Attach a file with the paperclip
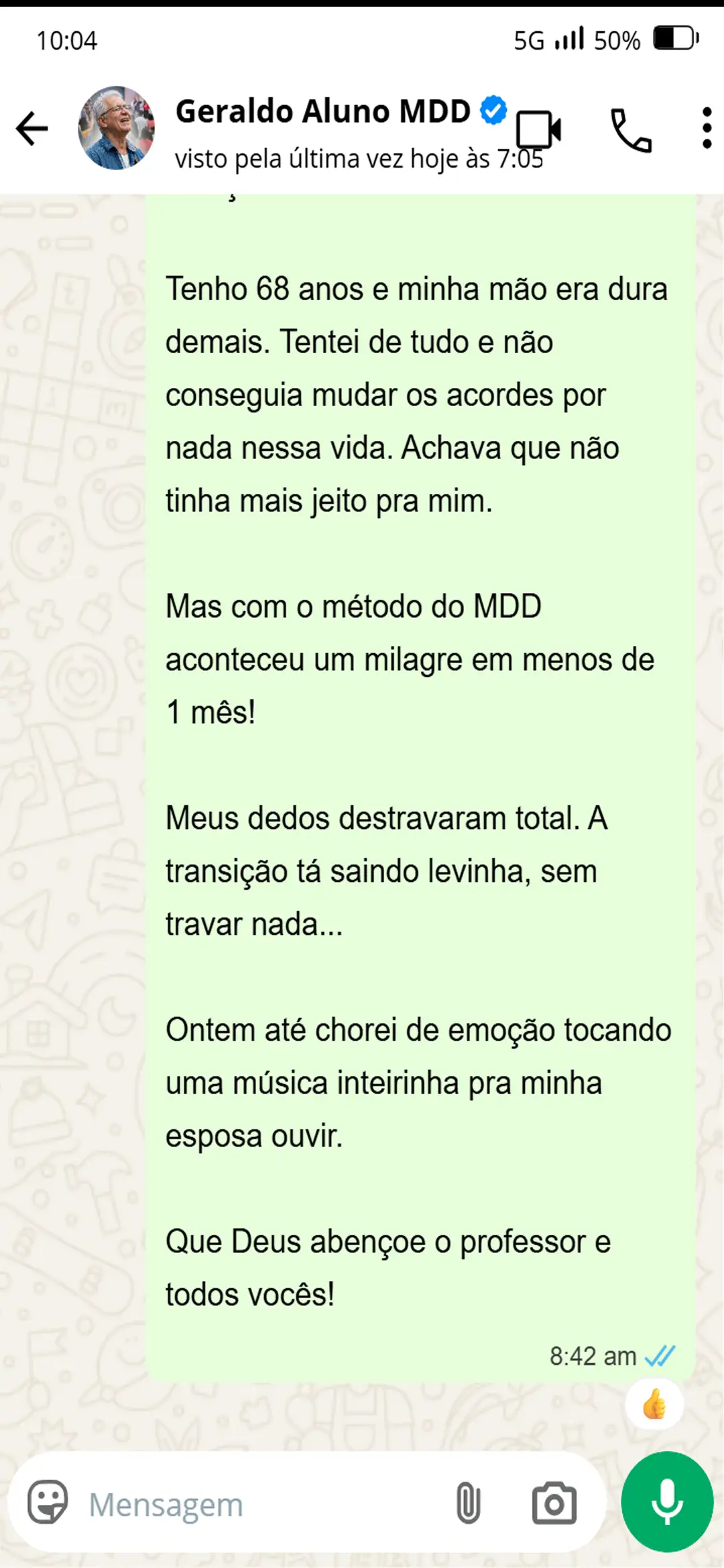 468,1502
